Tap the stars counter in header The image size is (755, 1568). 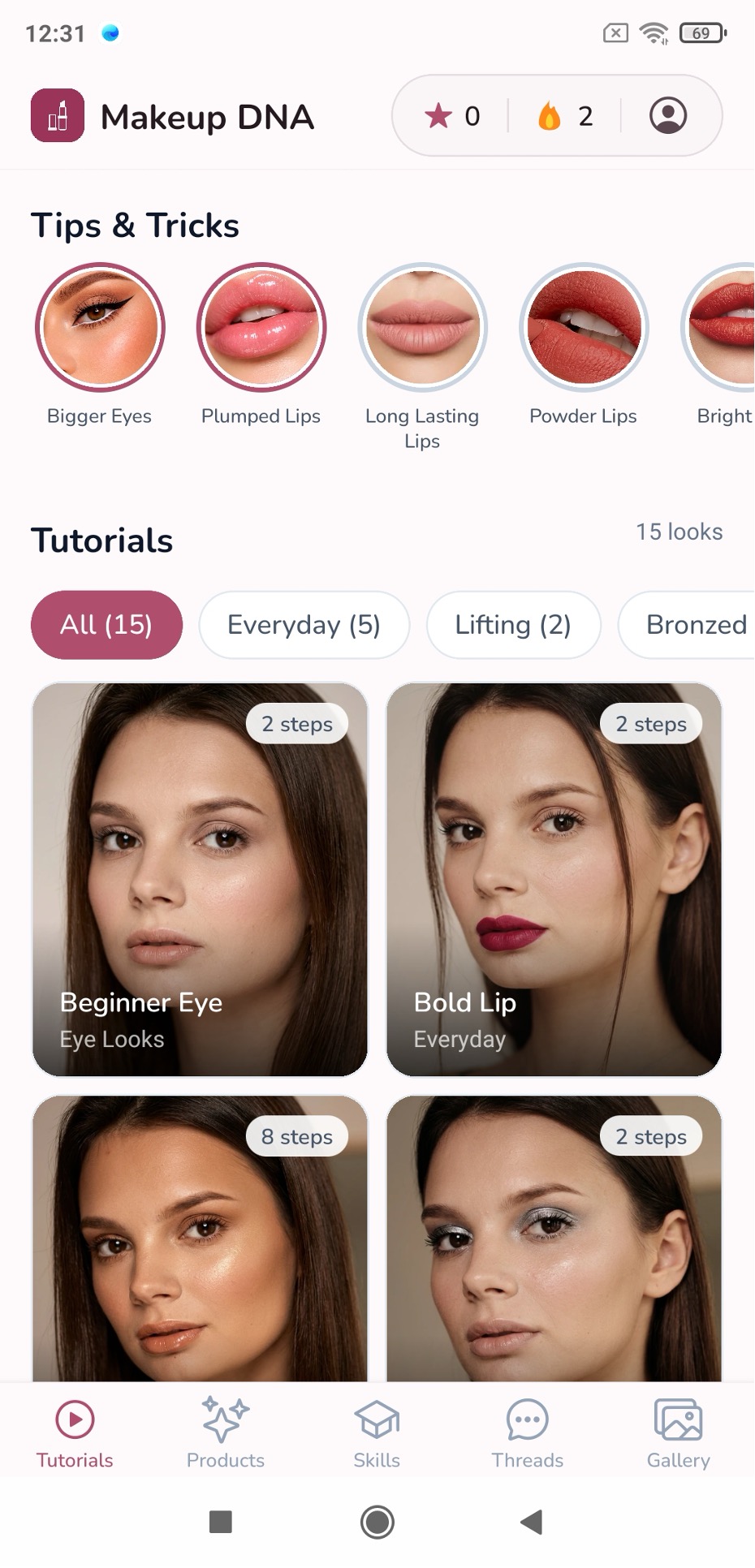pyautogui.click(x=453, y=116)
